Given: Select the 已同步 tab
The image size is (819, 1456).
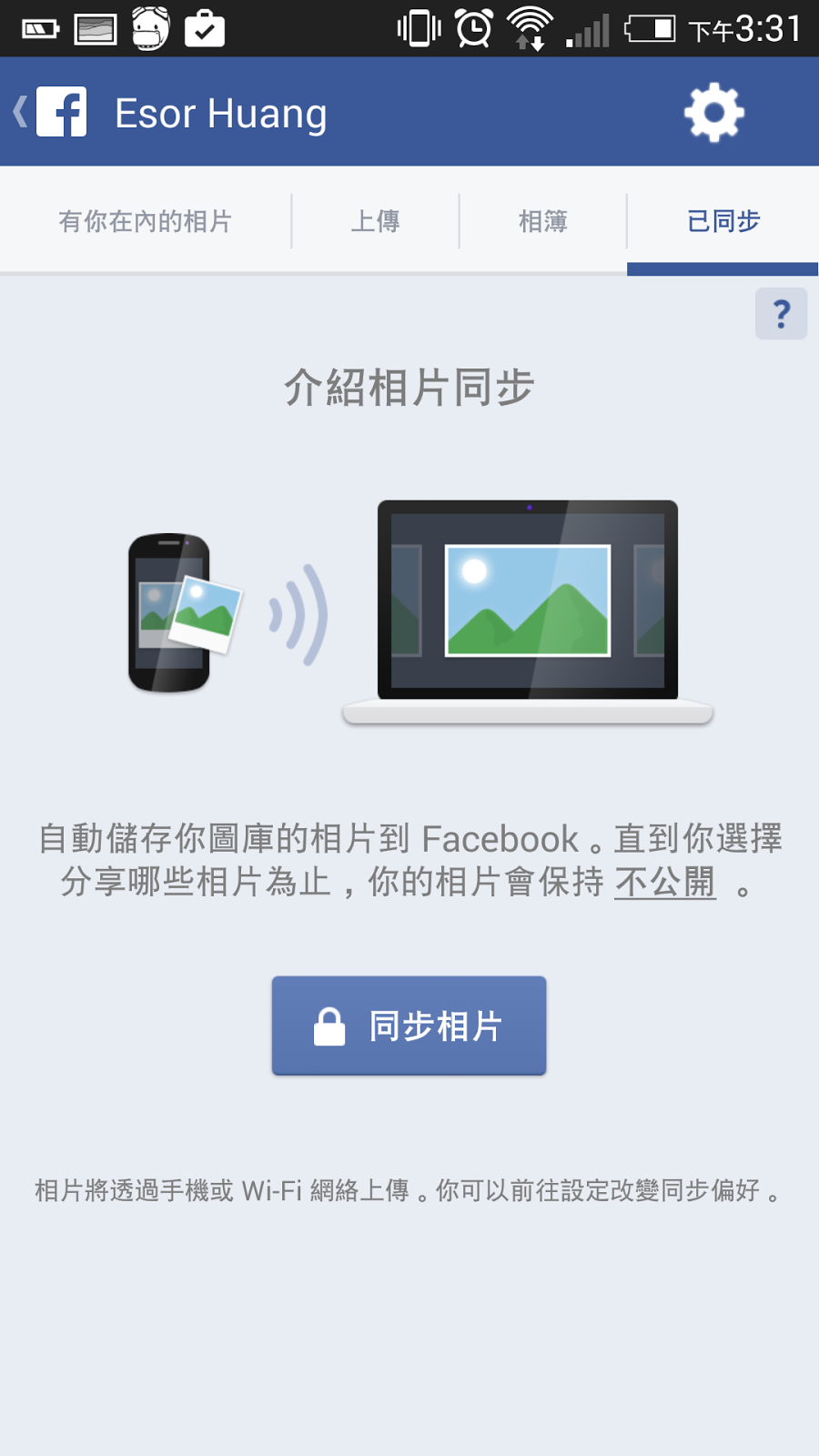Looking at the screenshot, I should coord(723,221).
